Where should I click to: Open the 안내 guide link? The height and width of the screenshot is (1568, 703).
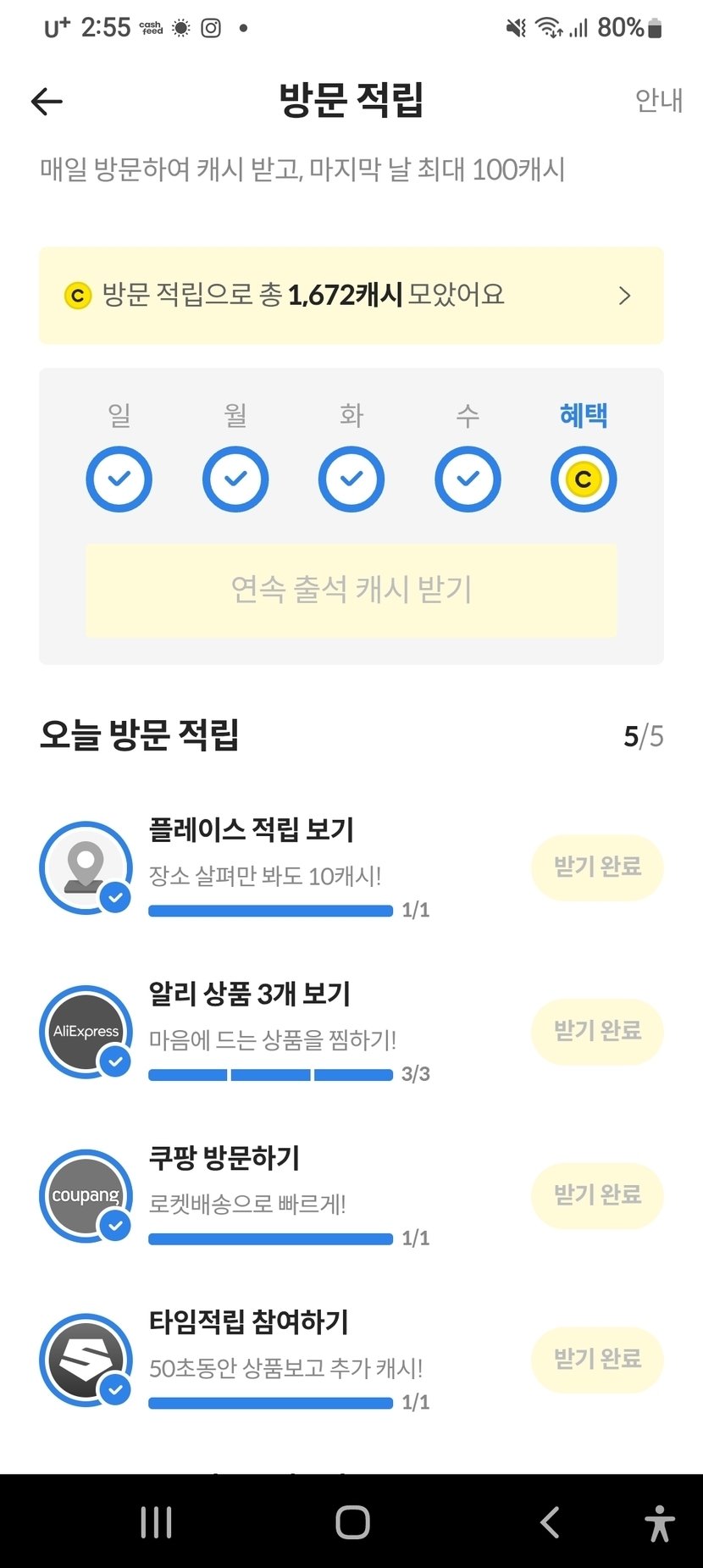(658, 101)
